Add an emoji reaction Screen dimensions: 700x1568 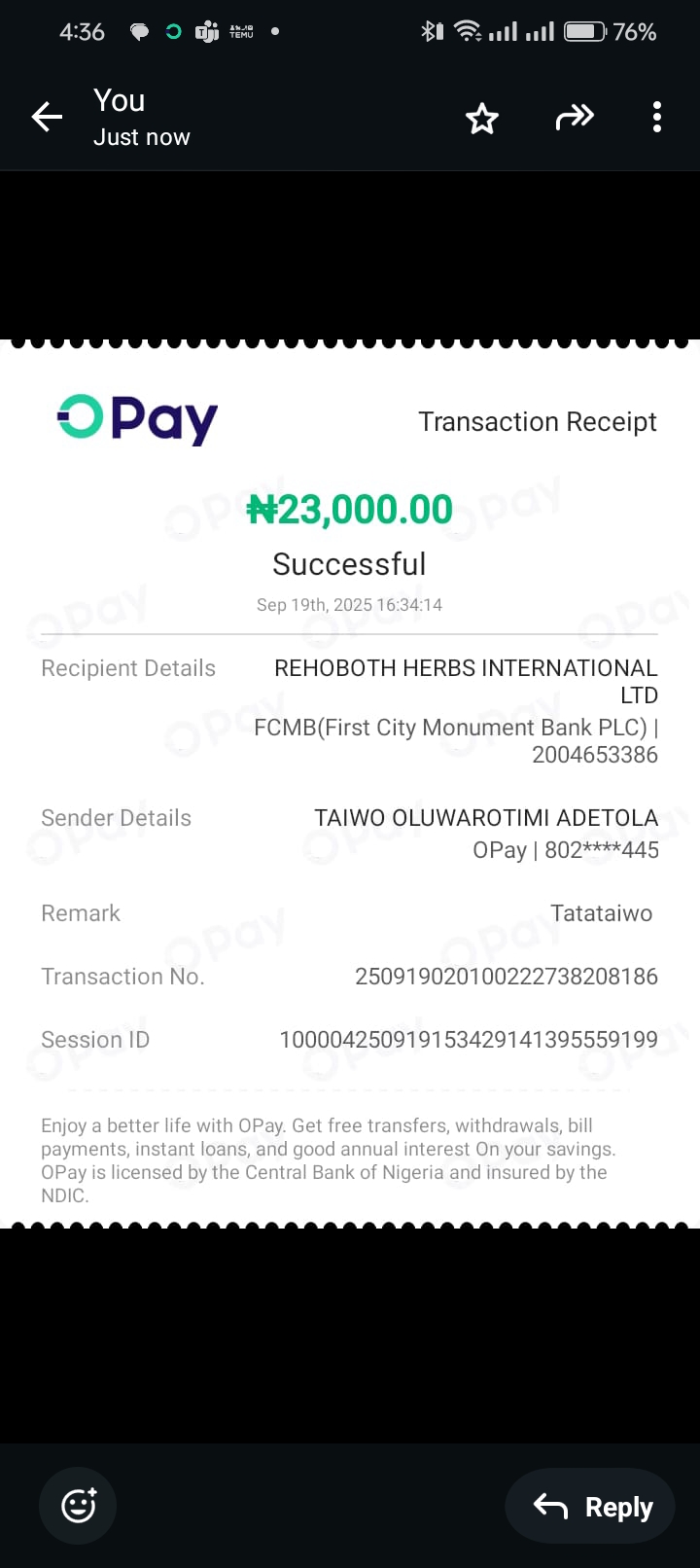[78, 1506]
